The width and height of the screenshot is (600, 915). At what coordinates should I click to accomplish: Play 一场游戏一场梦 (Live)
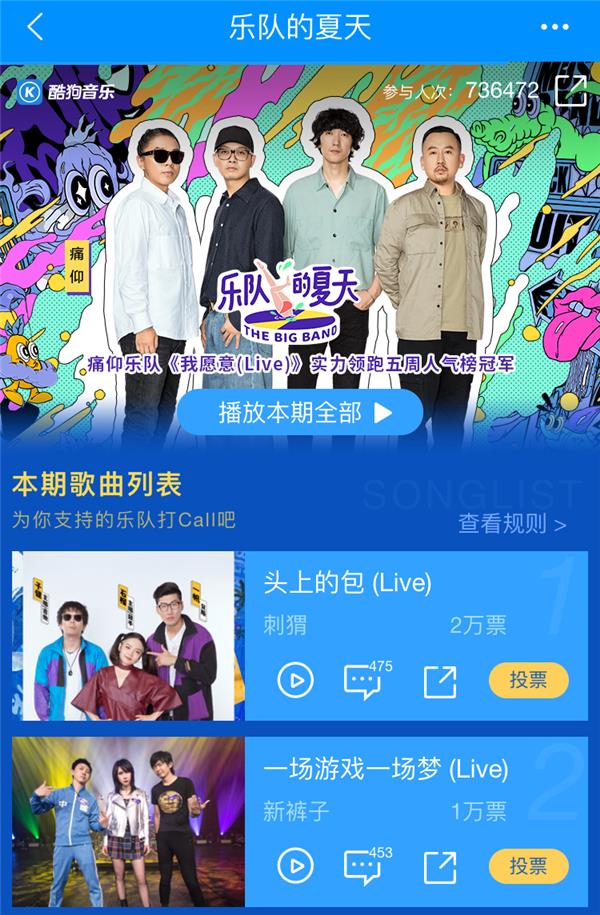point(295,866)
